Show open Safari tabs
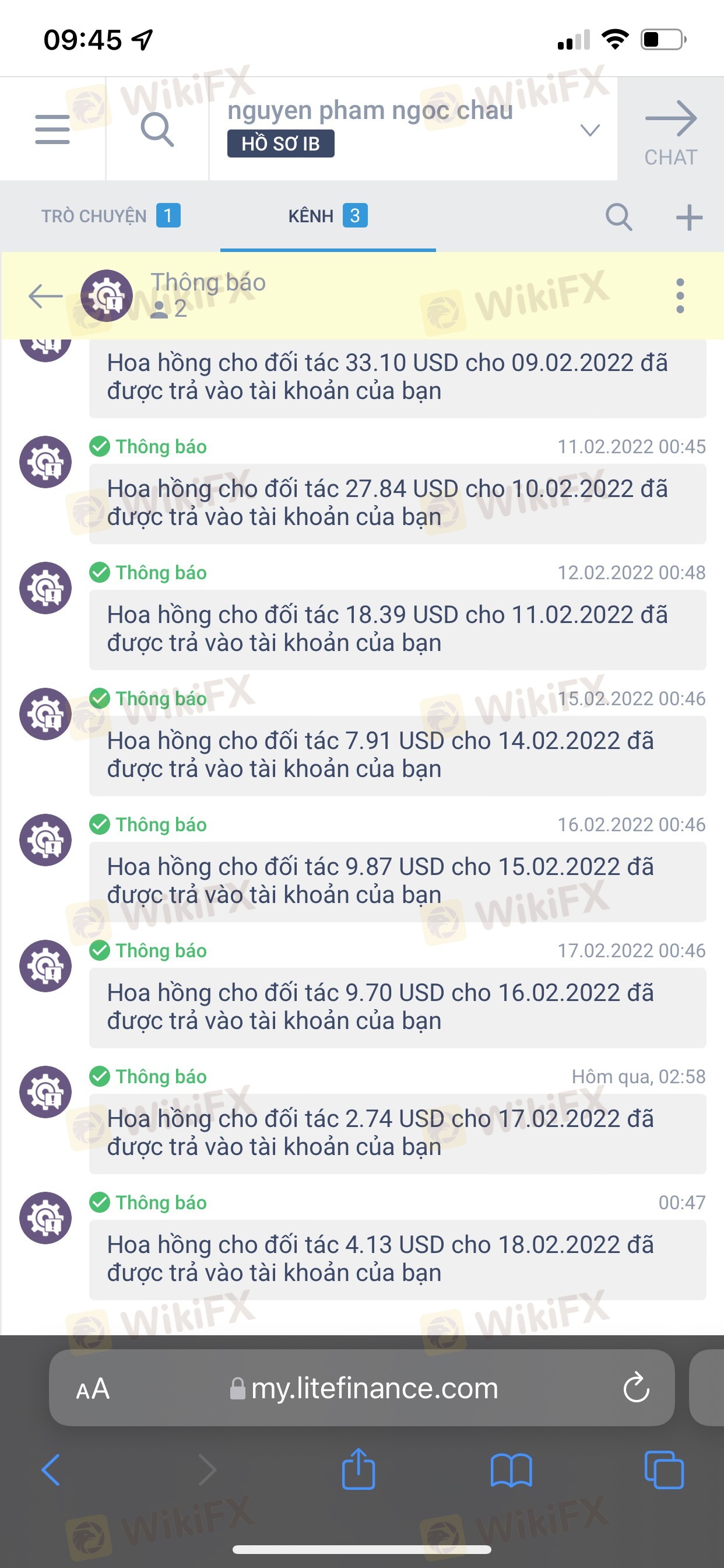 click(x=664, y=1470)
